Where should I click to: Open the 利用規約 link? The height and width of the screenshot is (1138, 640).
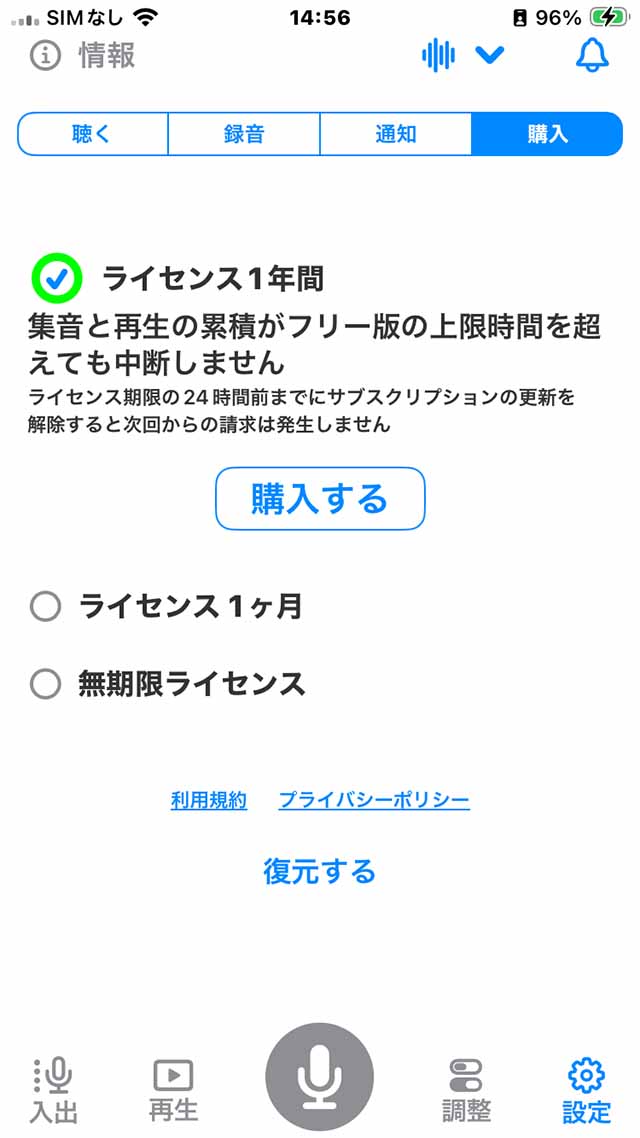click(208, 800)
